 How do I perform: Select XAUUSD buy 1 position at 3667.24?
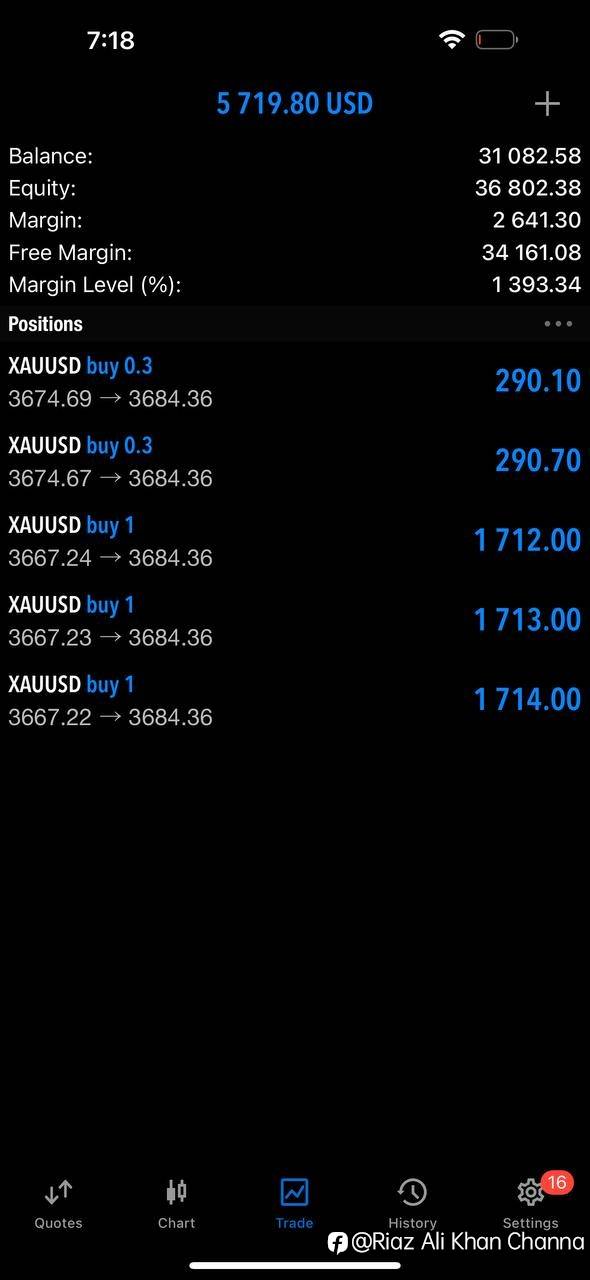click(295, 542)
